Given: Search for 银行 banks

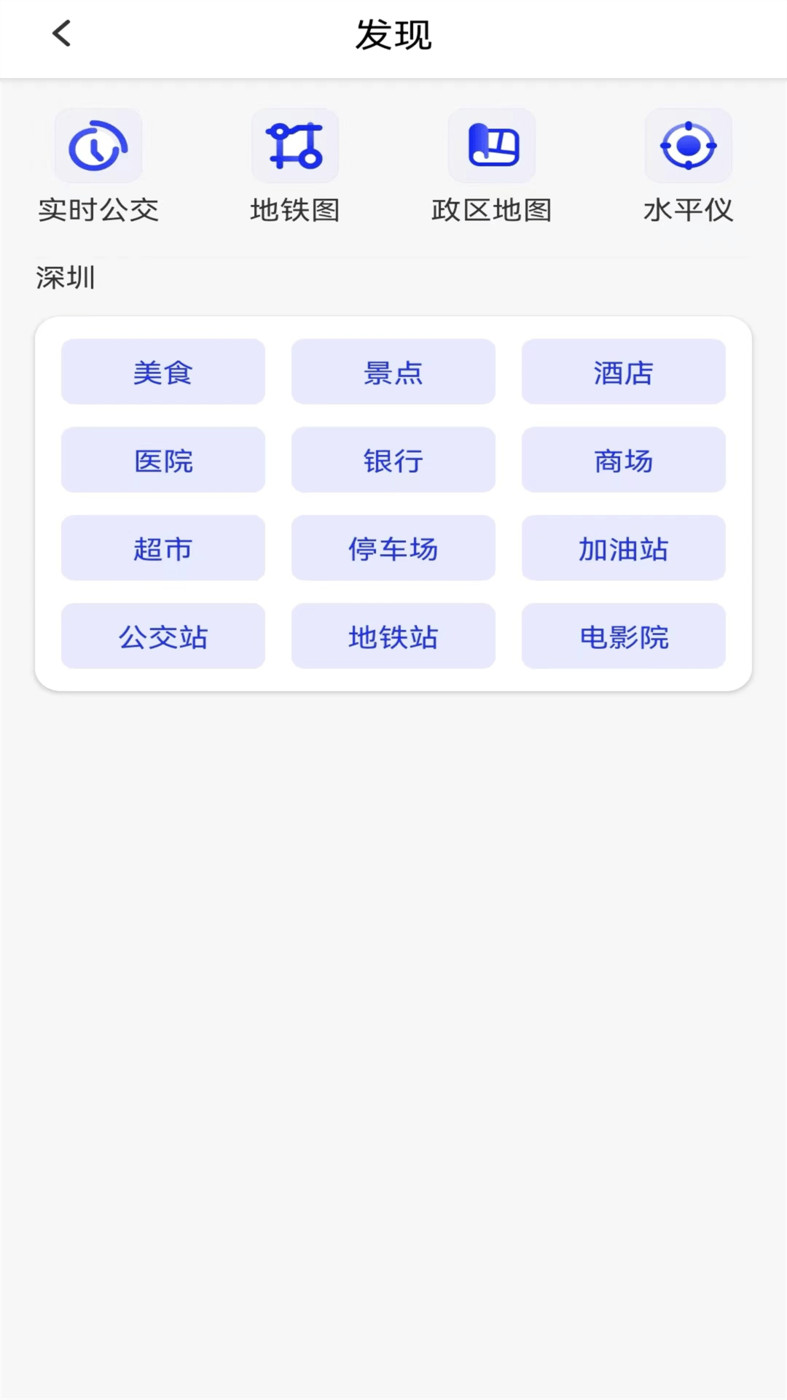Looking at the screenshot, I should [393, 460].
